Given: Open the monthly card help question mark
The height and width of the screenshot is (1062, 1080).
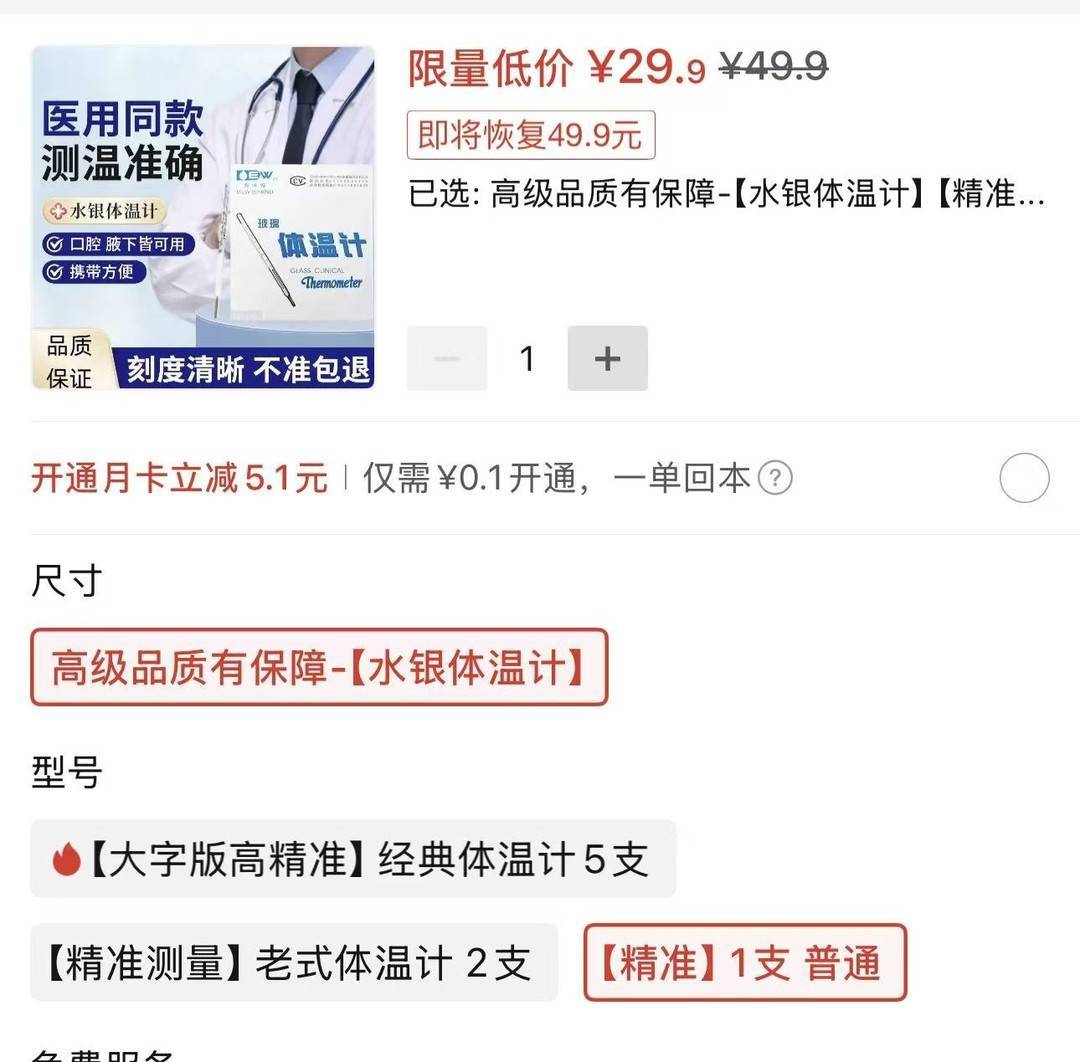Looking at the screenshot, I should [x=775, y=478].
